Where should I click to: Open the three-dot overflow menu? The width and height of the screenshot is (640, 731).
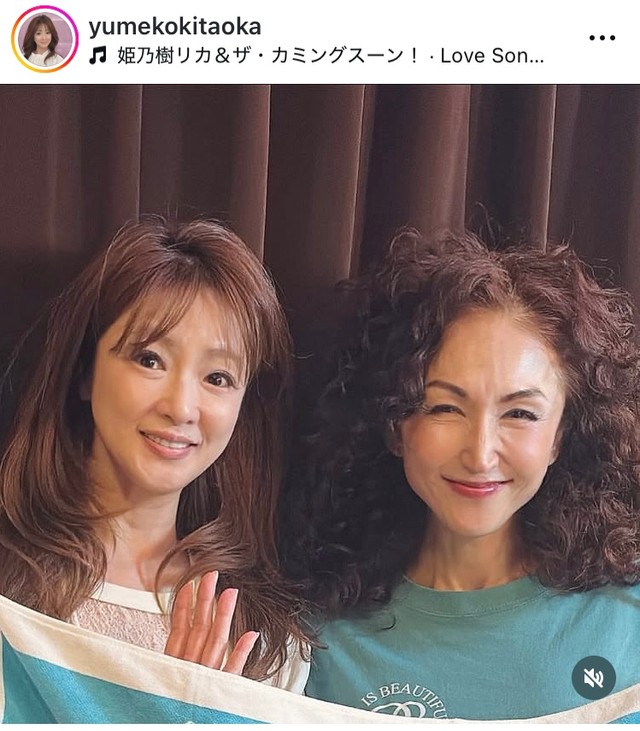click(602, 38)
